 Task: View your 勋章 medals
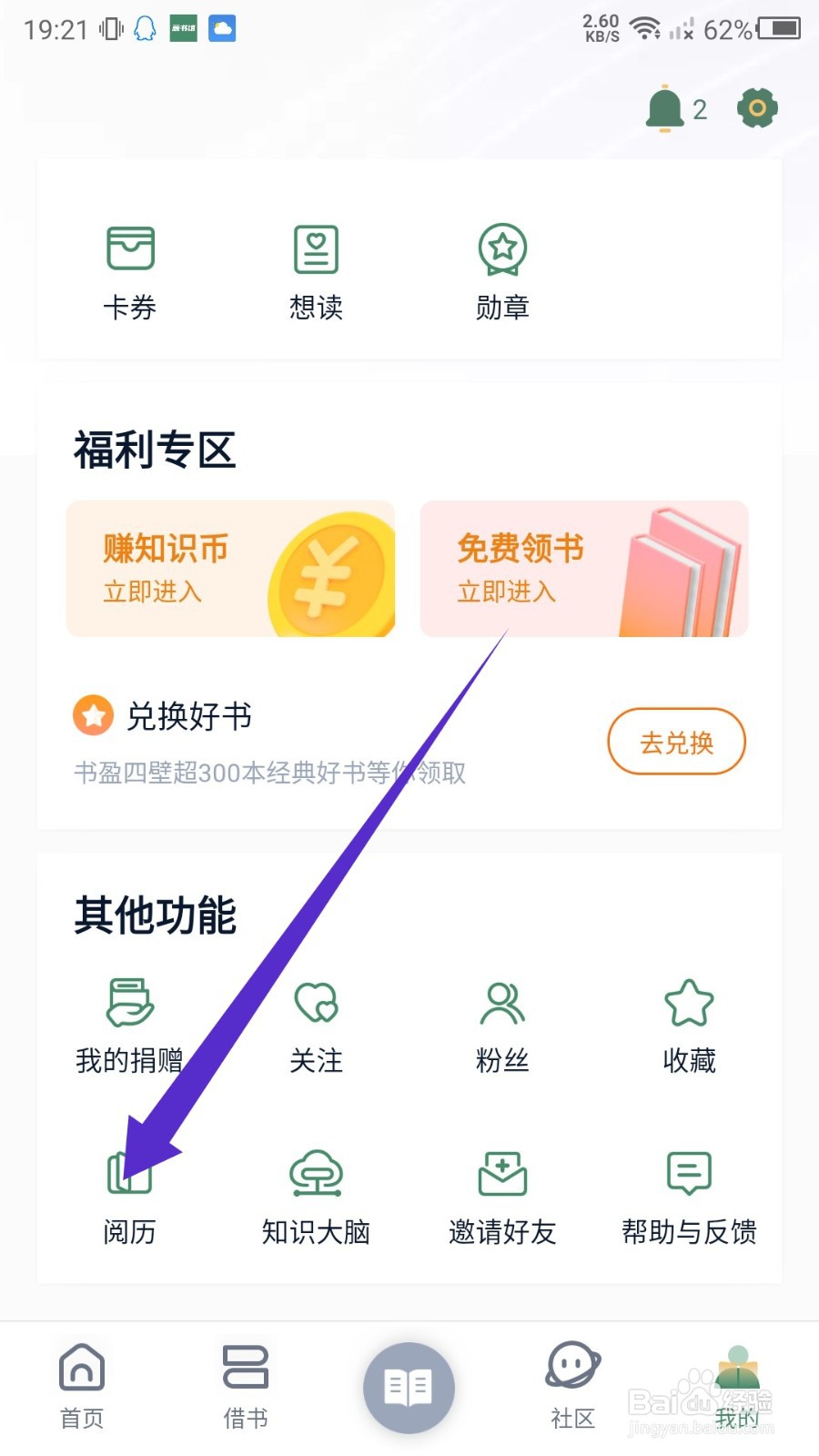[x=501, y=268]
